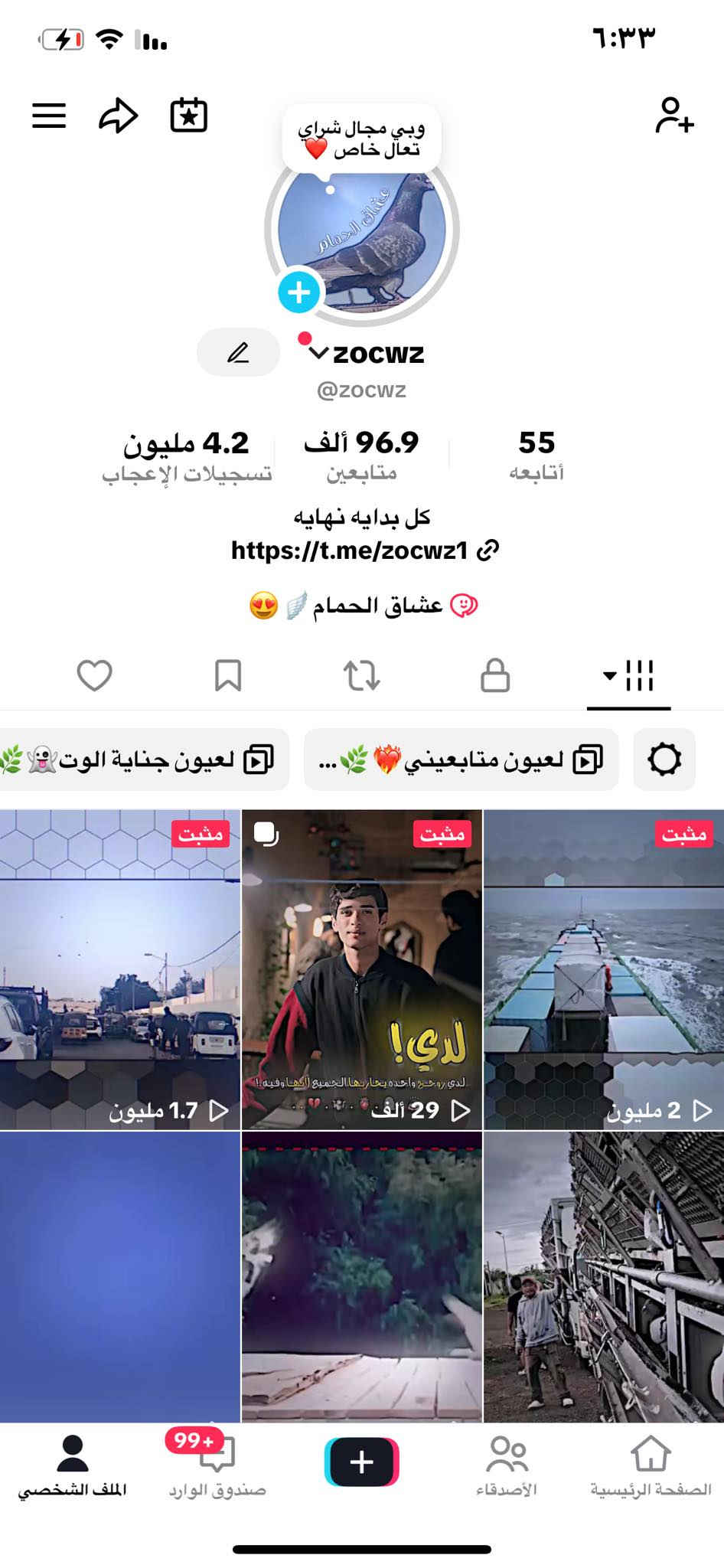The image size is (724, 1568).
Task: Tap the add friends icon
Action: pyautogui.click(x=673, y=116)
